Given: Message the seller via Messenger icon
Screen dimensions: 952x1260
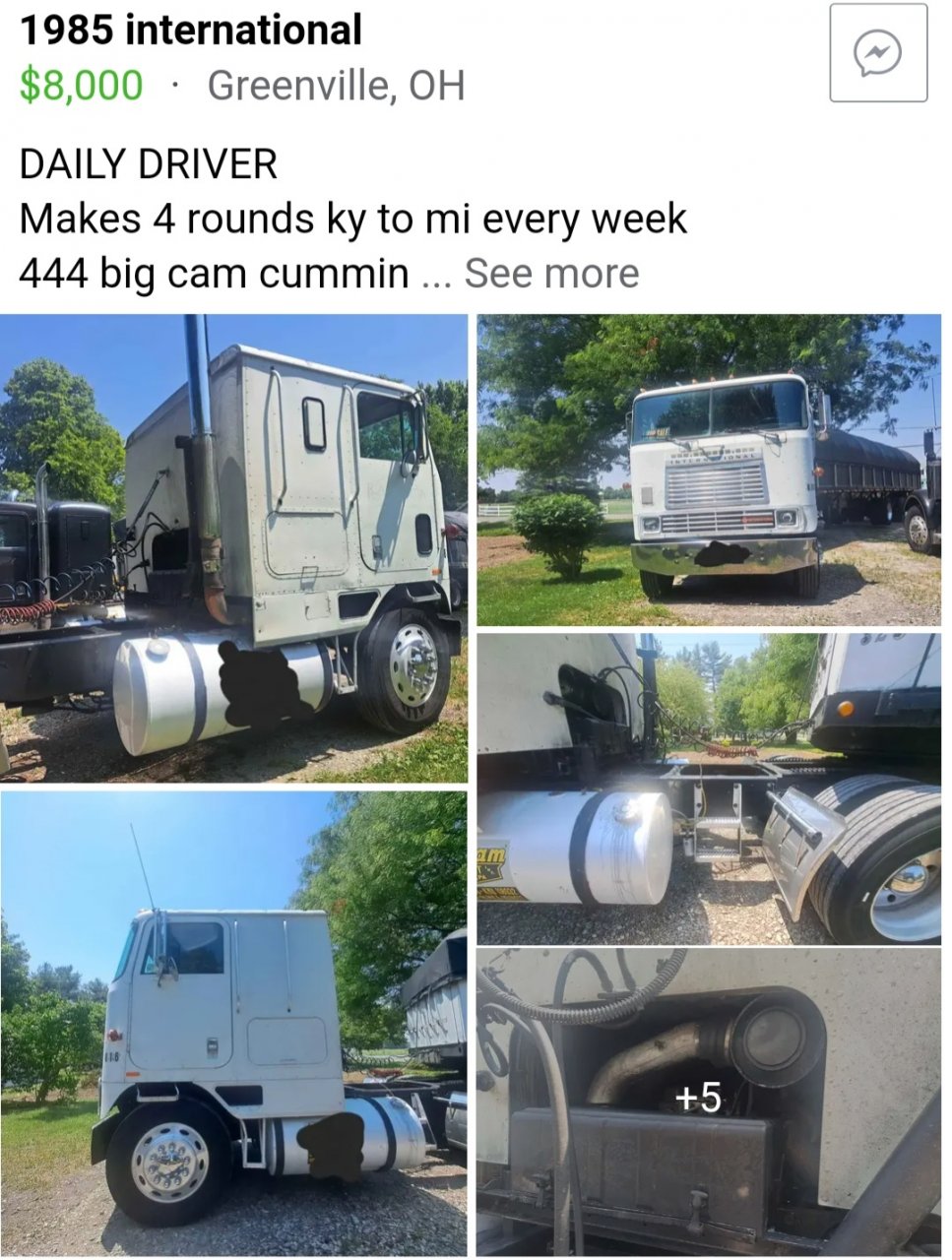Looking at the screenshot, I should [x=877, y=53].
